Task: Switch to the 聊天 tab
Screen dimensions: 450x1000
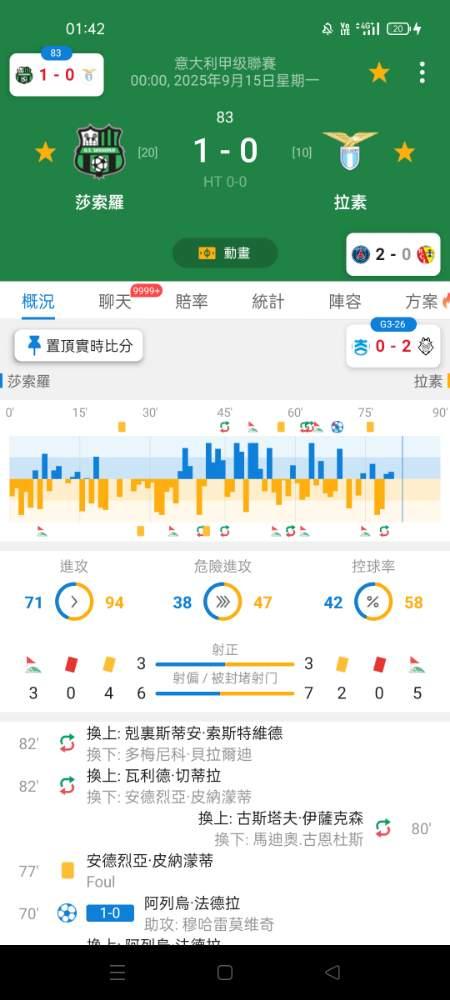Action: (x=115, y=301)
